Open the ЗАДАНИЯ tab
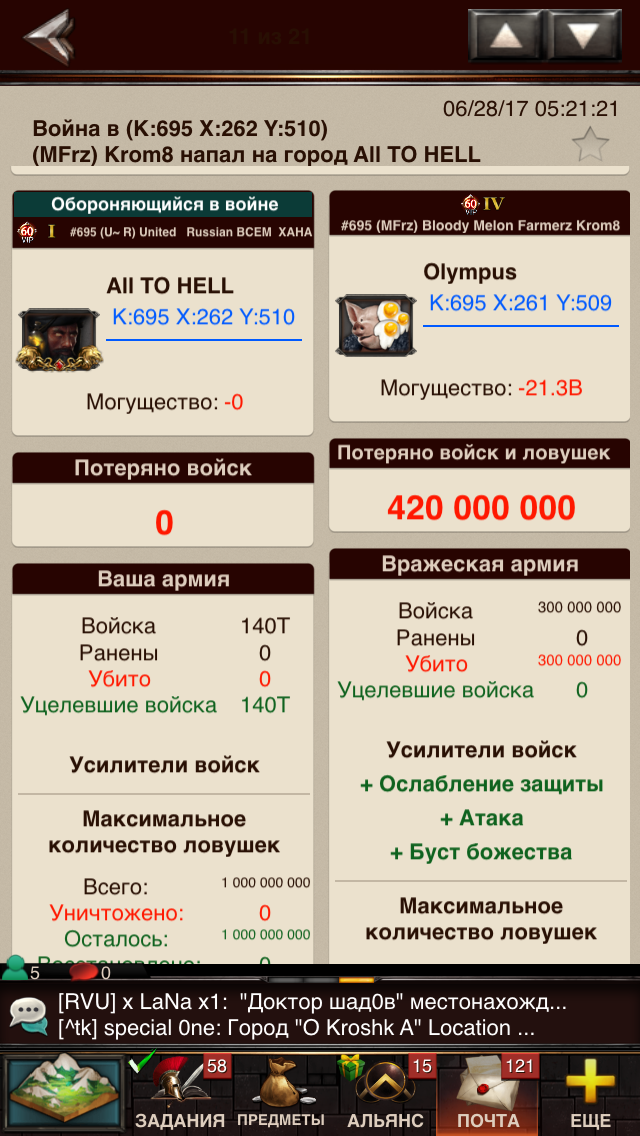The image size is (640, 1136). point(180,1093)
